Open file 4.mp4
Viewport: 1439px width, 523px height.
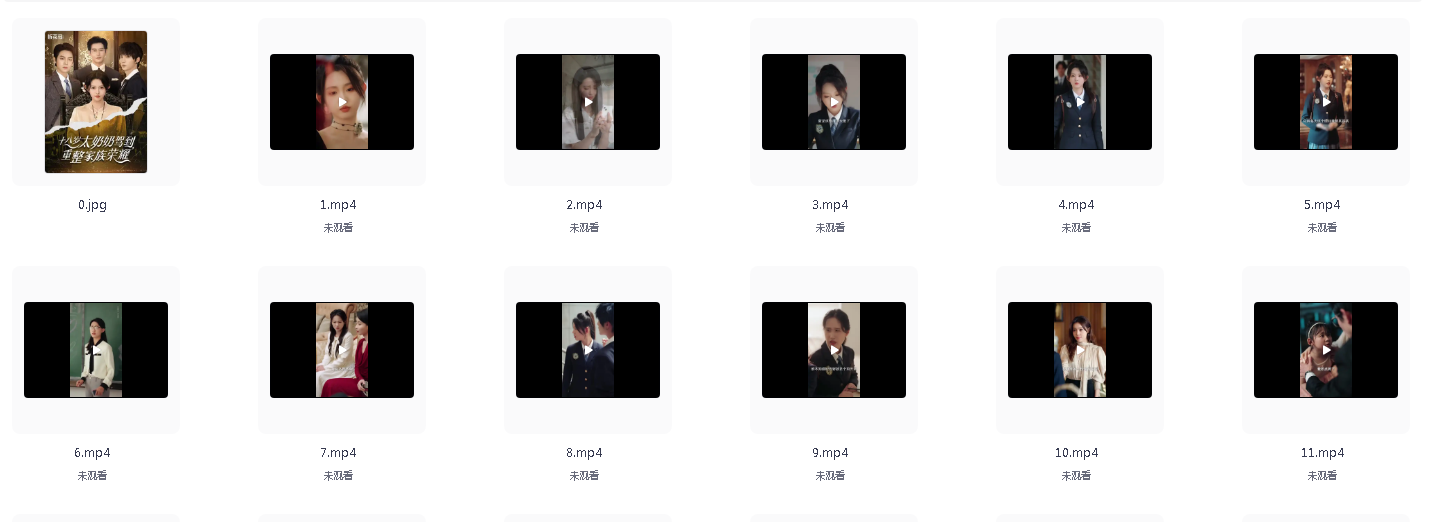tap(1080, 102)
